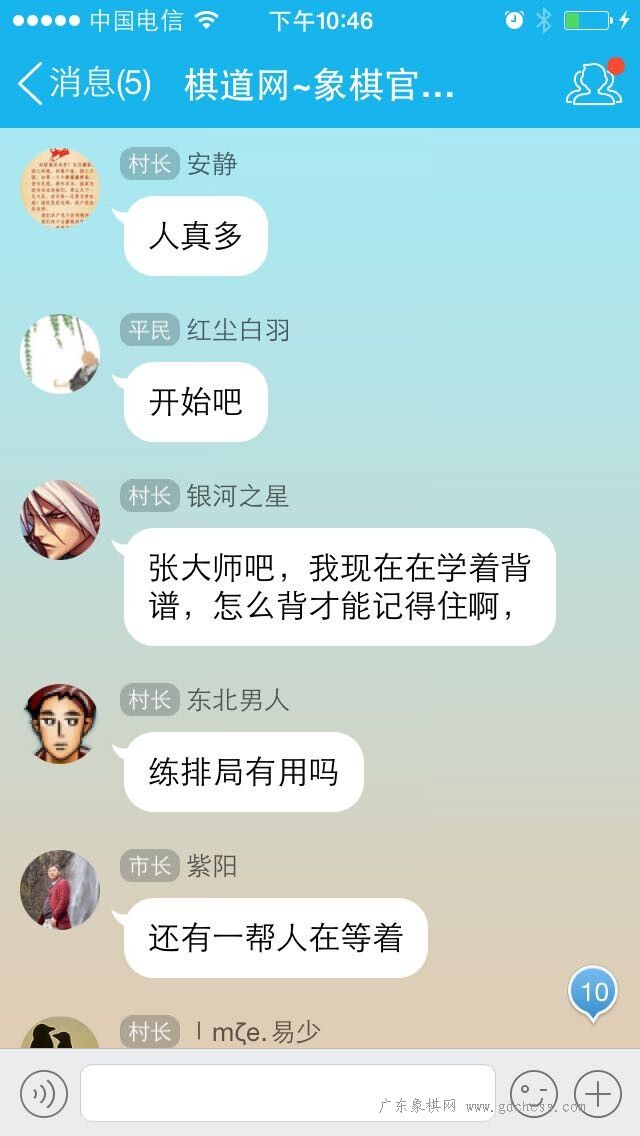Open 银河之星's avatar
Screen dimensions: 640x1136
pos(60,519)
